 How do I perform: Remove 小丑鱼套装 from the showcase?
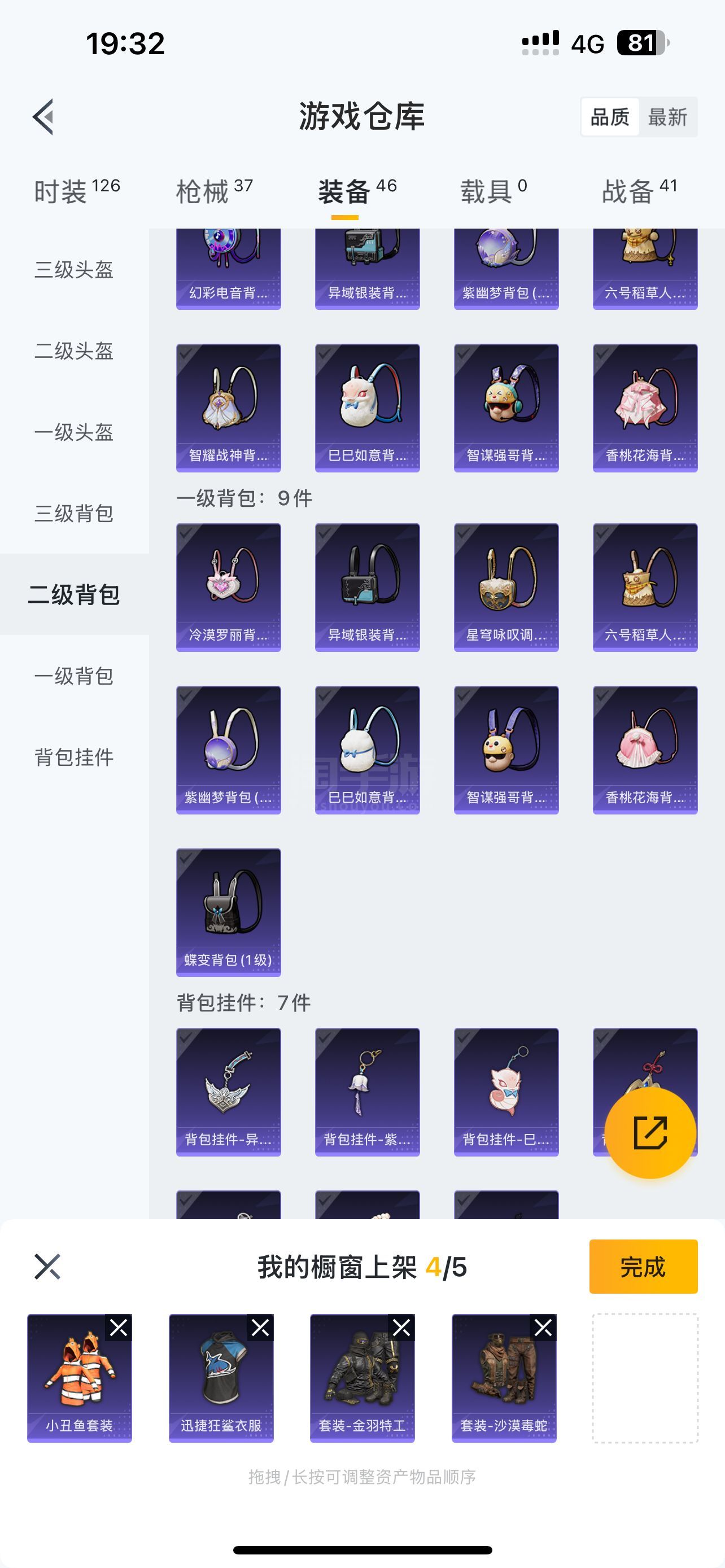[x=119, y=1328]
